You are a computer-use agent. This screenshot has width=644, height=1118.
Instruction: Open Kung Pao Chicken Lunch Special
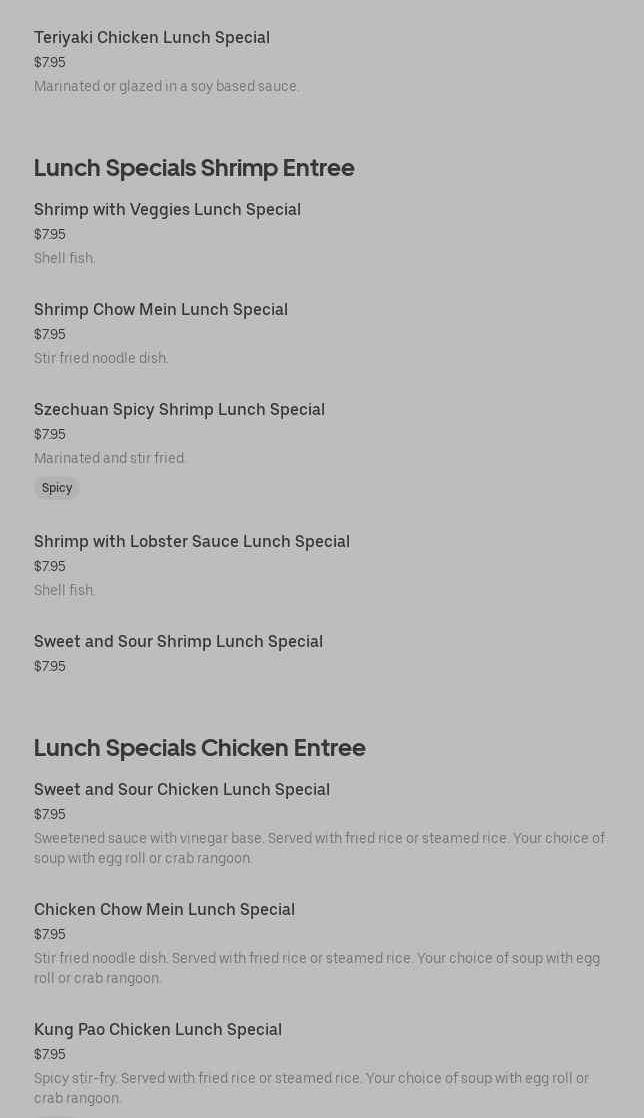(x=158, y=1030)
